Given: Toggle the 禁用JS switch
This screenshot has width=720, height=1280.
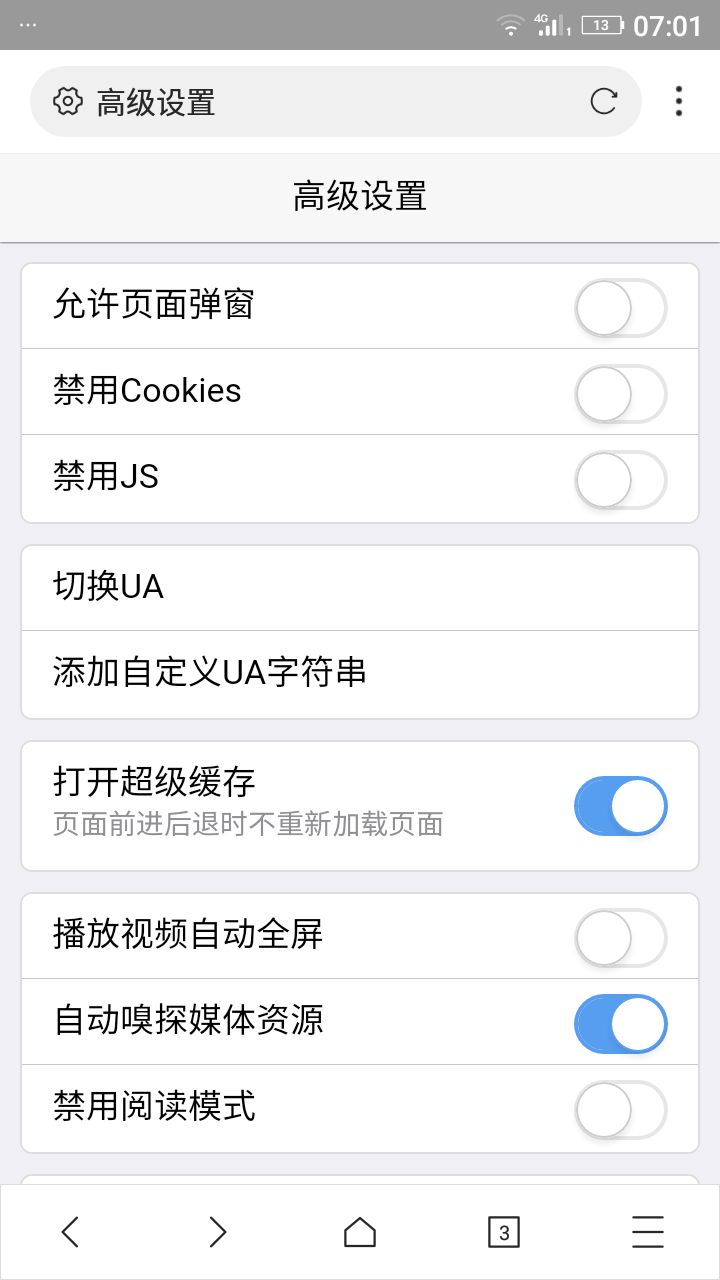Looking at the screenshot, I should click(x=620, y=479).
